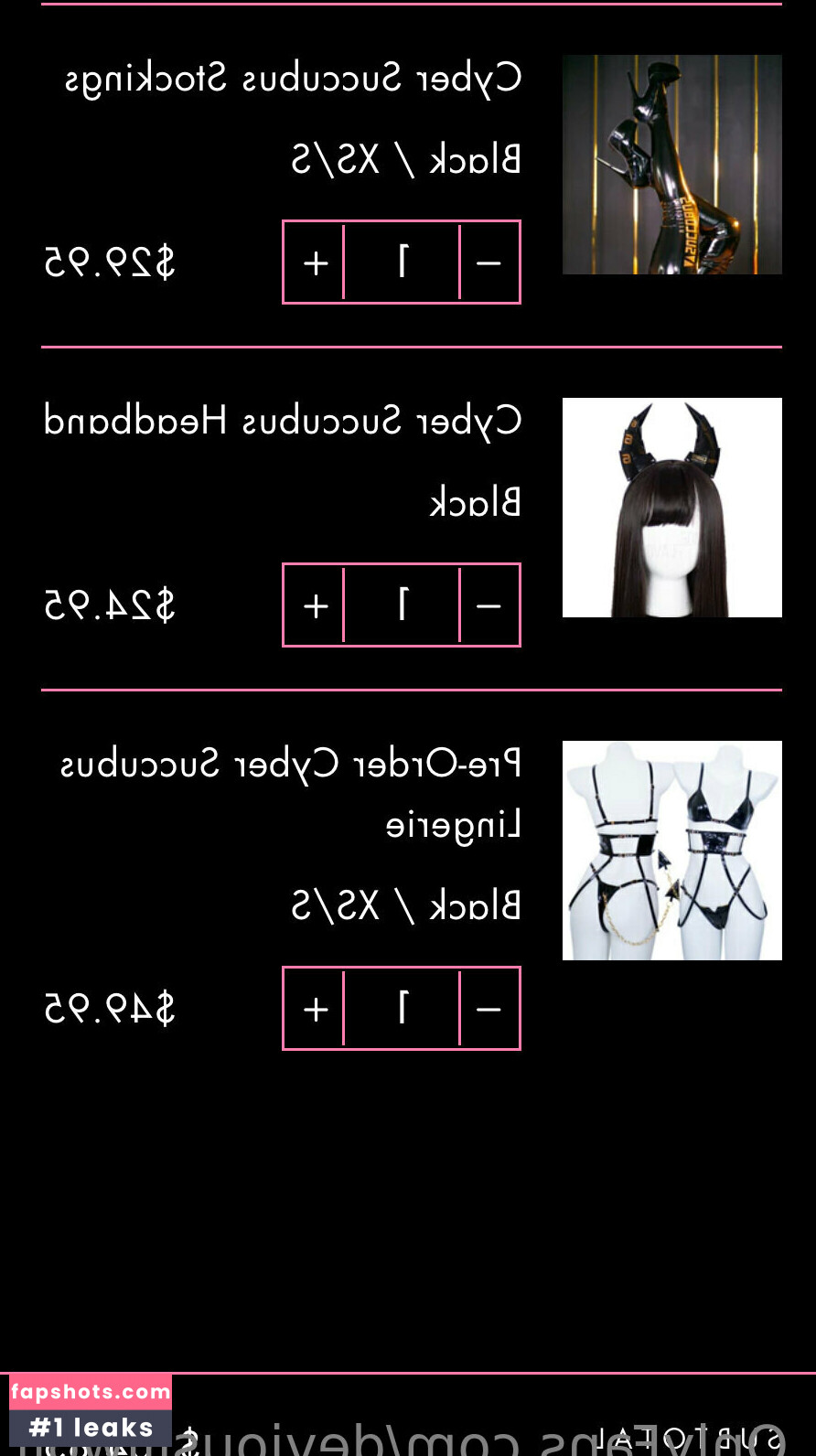Increase quantity of Cyber Succubus Stockings

[316, 262]
